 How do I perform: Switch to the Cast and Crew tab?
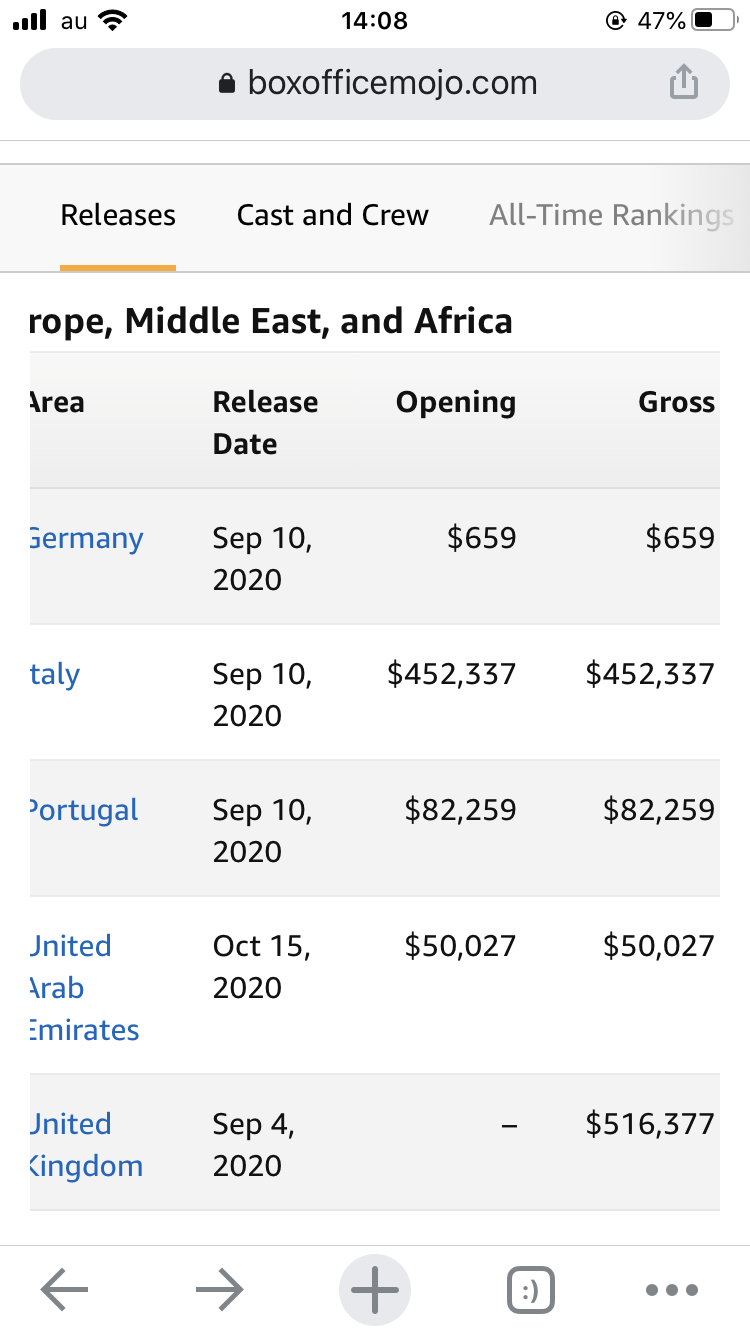point(332,215)
